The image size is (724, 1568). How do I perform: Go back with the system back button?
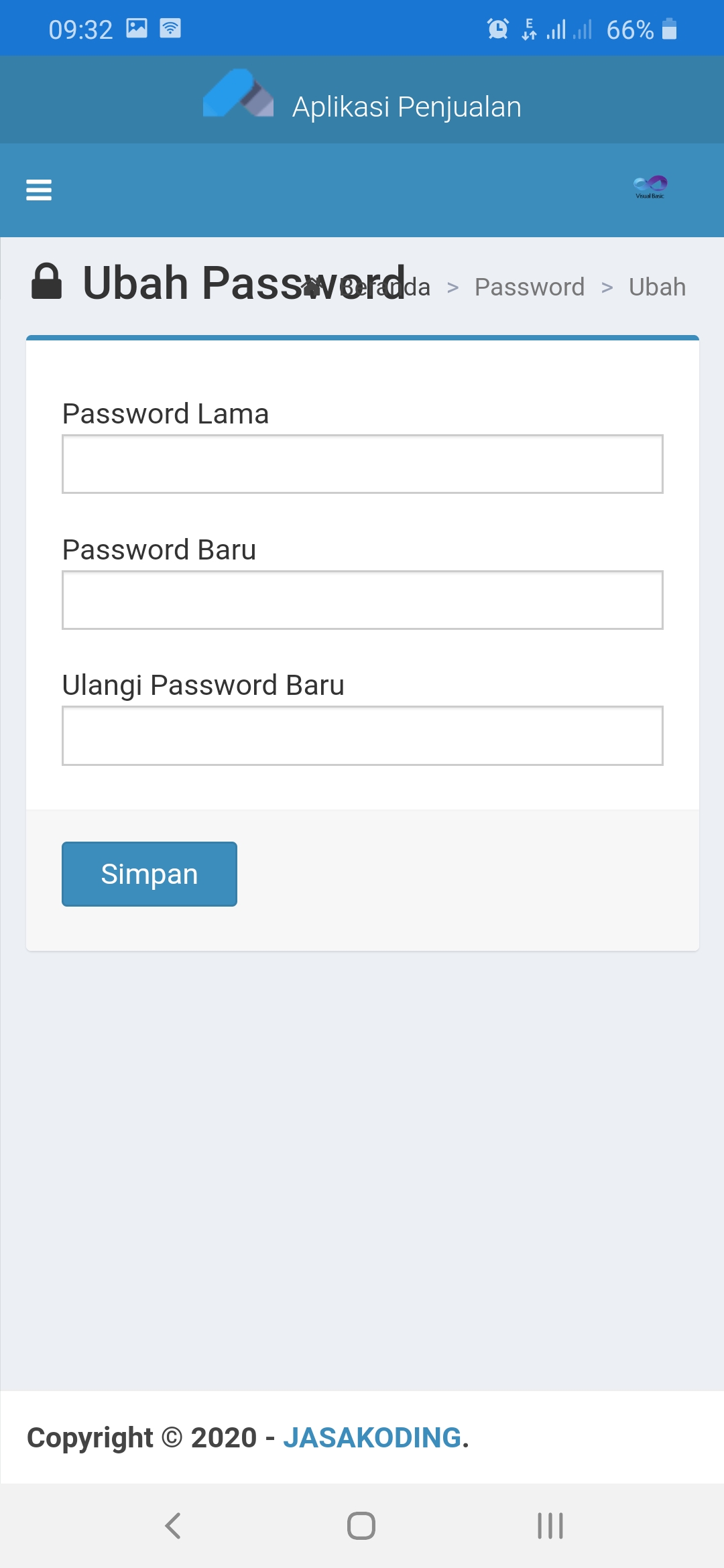pos(173,1526)
